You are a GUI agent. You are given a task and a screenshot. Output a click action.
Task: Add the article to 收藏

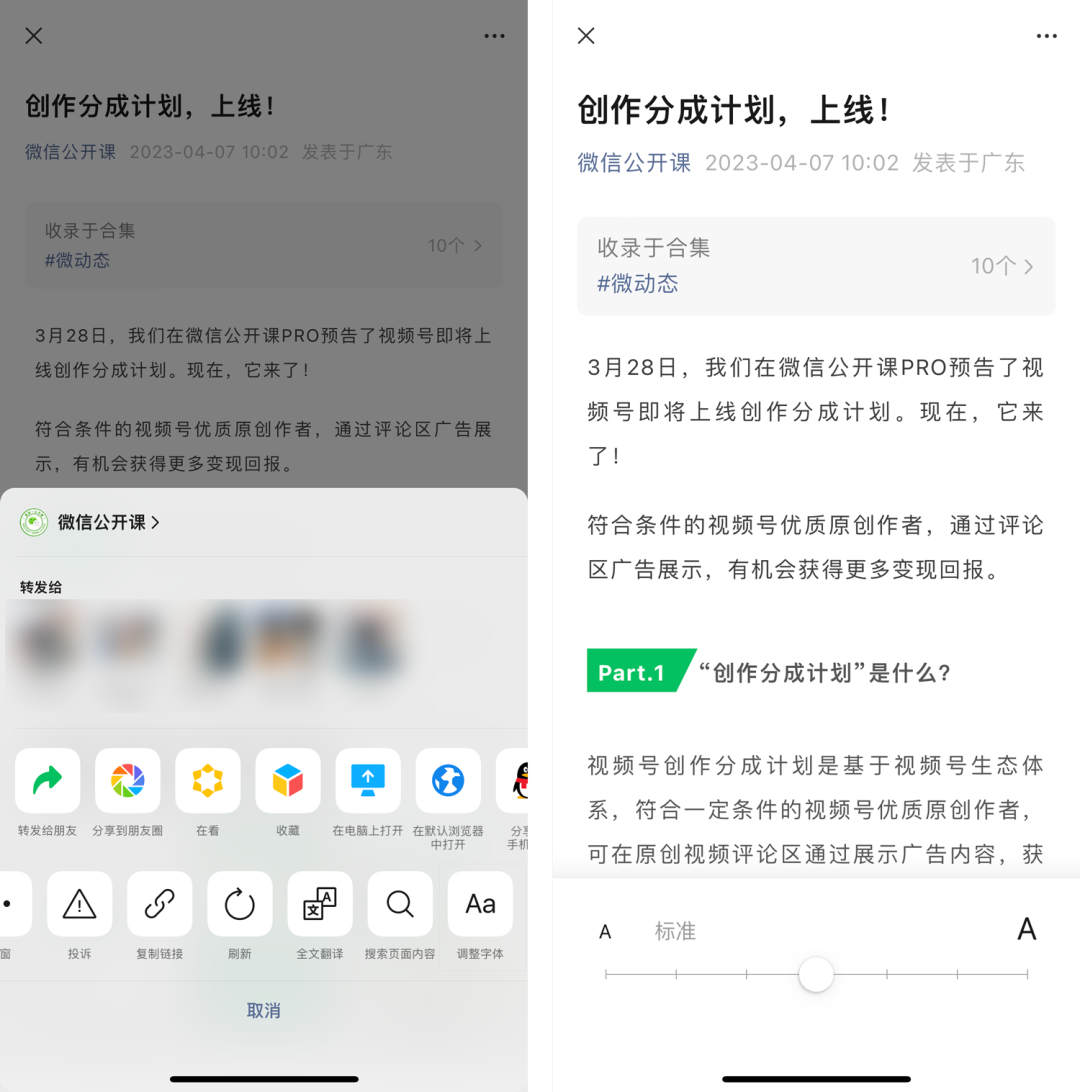click(287, 781)
